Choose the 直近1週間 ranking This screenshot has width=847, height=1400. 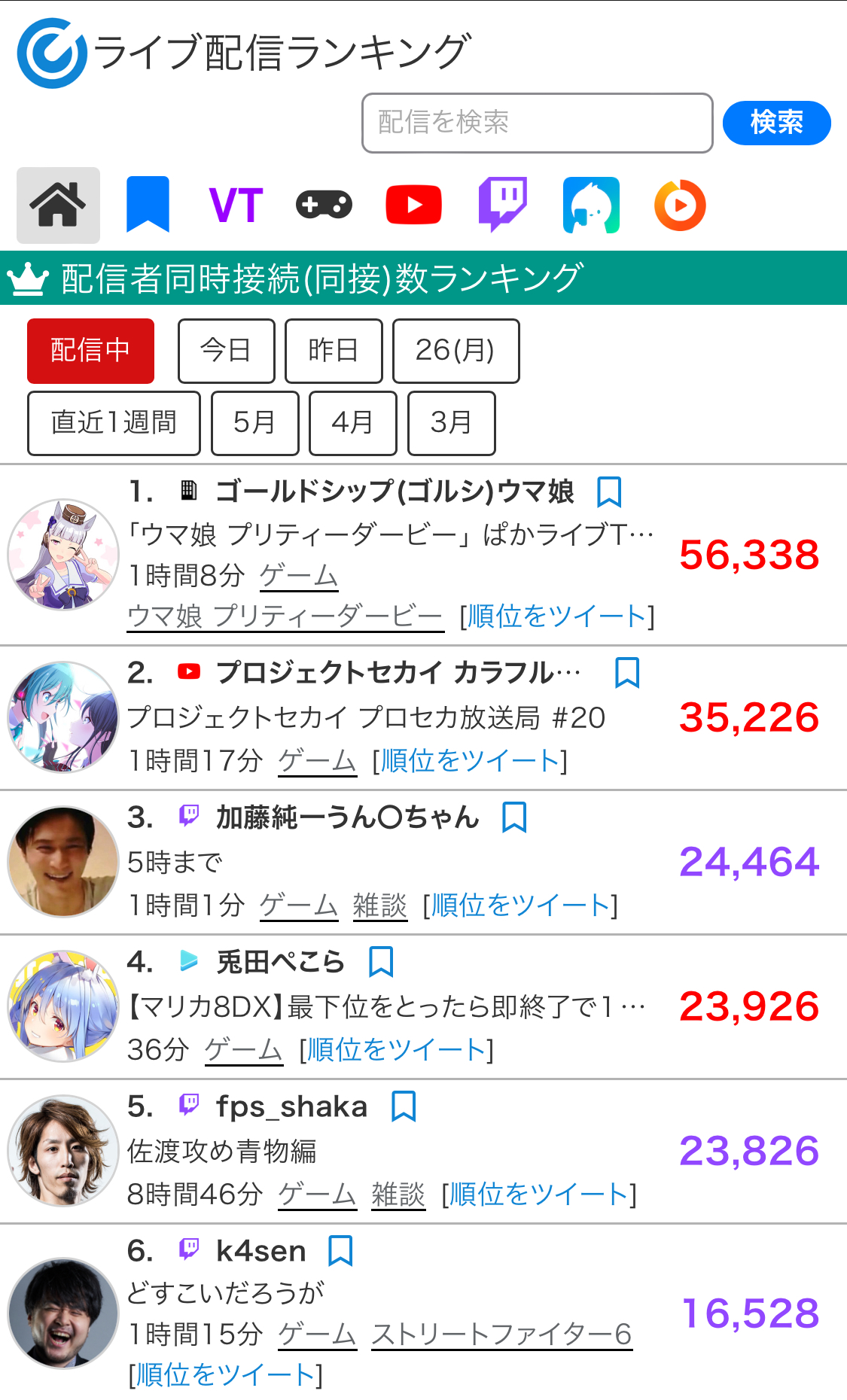point(114,423)
